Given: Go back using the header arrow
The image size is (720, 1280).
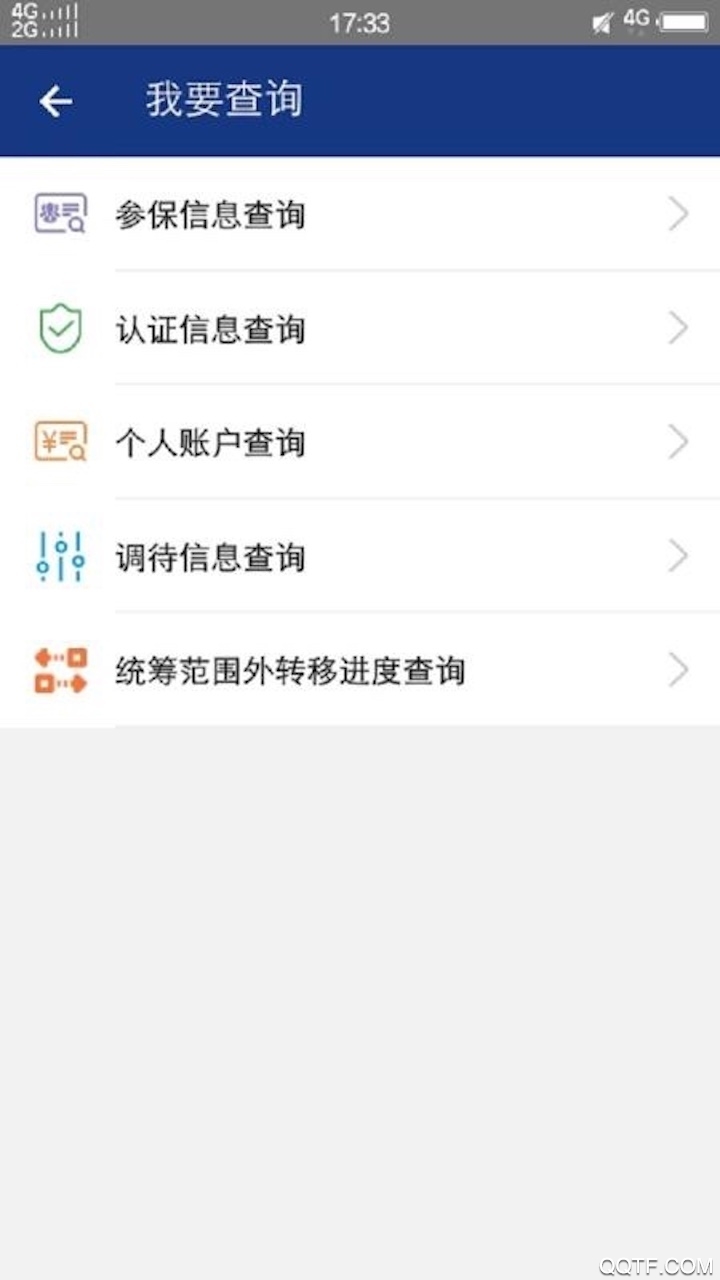Looking at the screenshot, I should point(56,101).
